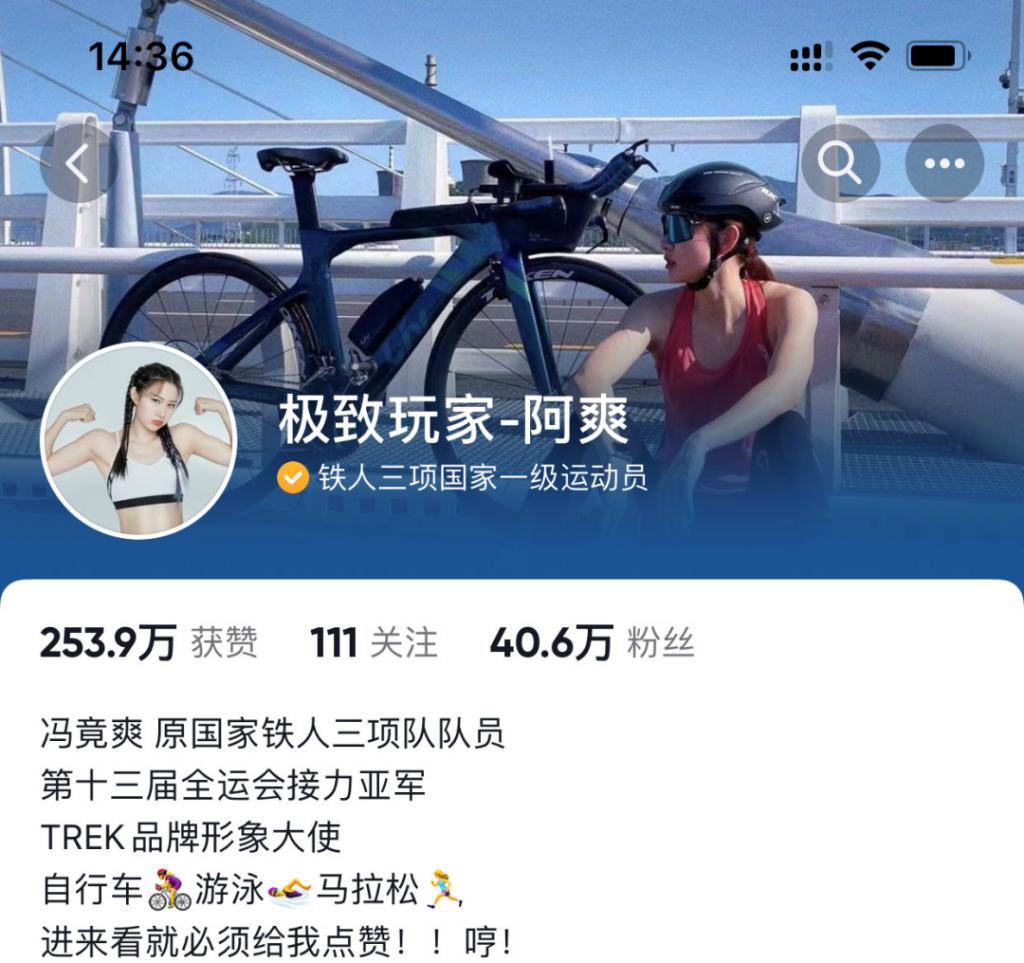Open the 40.6万 粉丝 followers list
This screenshot has width=1024, height=963.
tap(591, 642)
